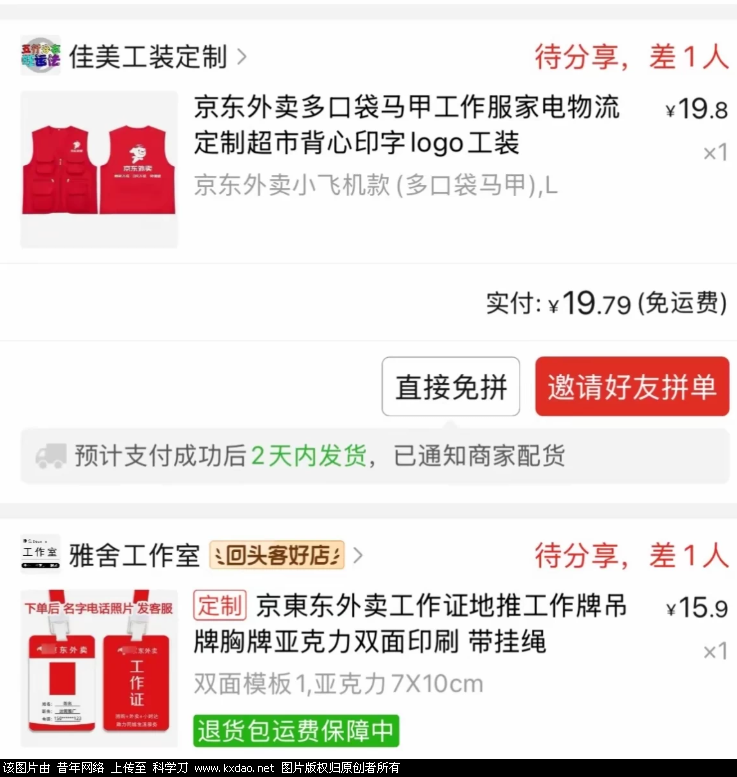This screenshot has height=777, width=737.
Task: Open the 雅舍工作室 store page
Action: (x=134, y=554)
